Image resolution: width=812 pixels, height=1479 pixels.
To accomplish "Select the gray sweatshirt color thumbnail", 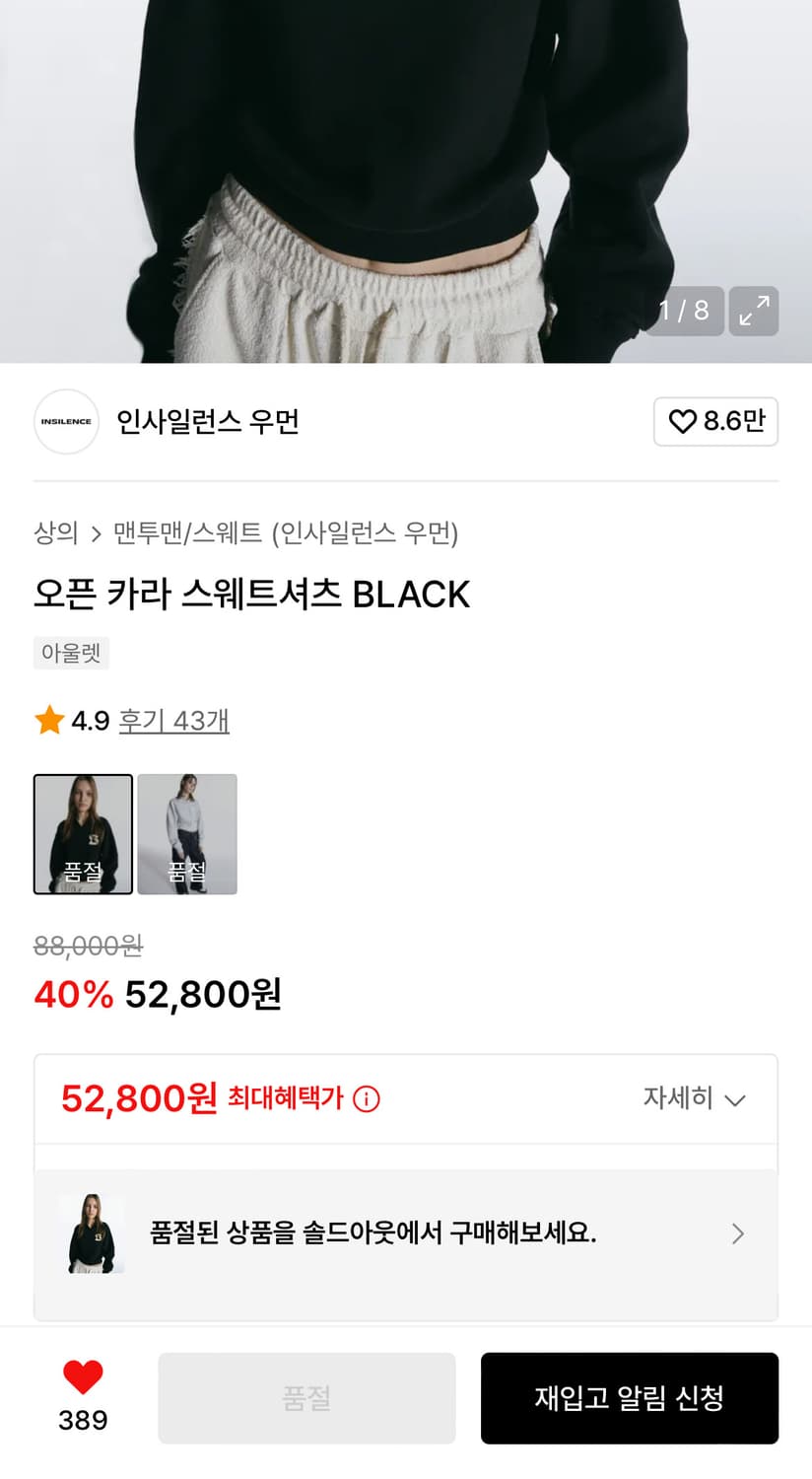I will [x=187, y=833].
